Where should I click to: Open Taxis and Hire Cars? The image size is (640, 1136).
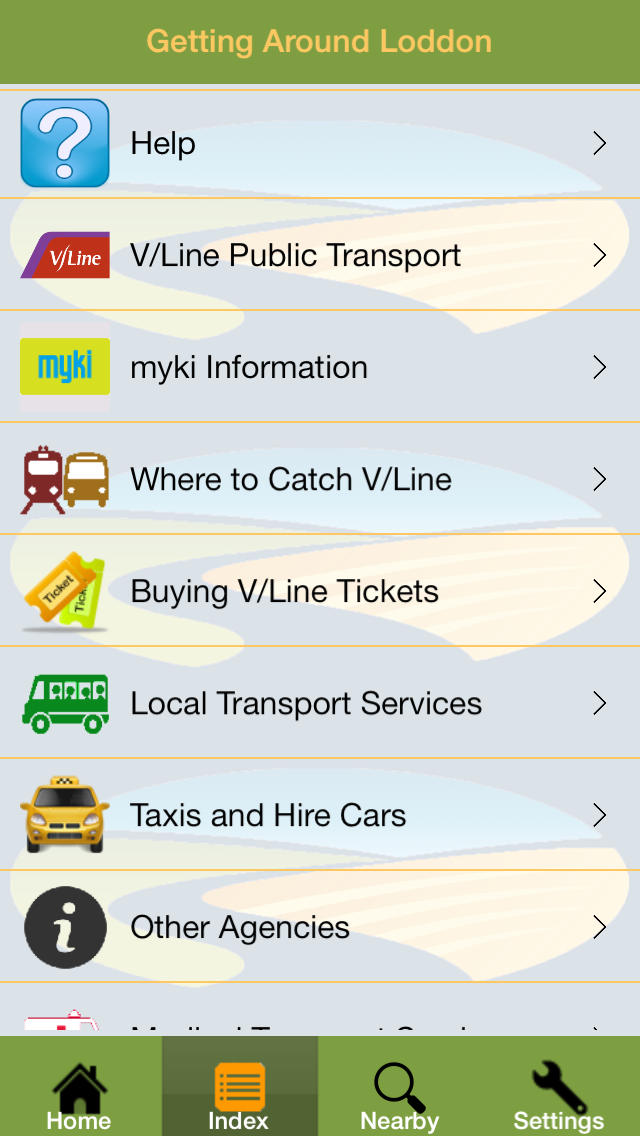tap(320, 815)
